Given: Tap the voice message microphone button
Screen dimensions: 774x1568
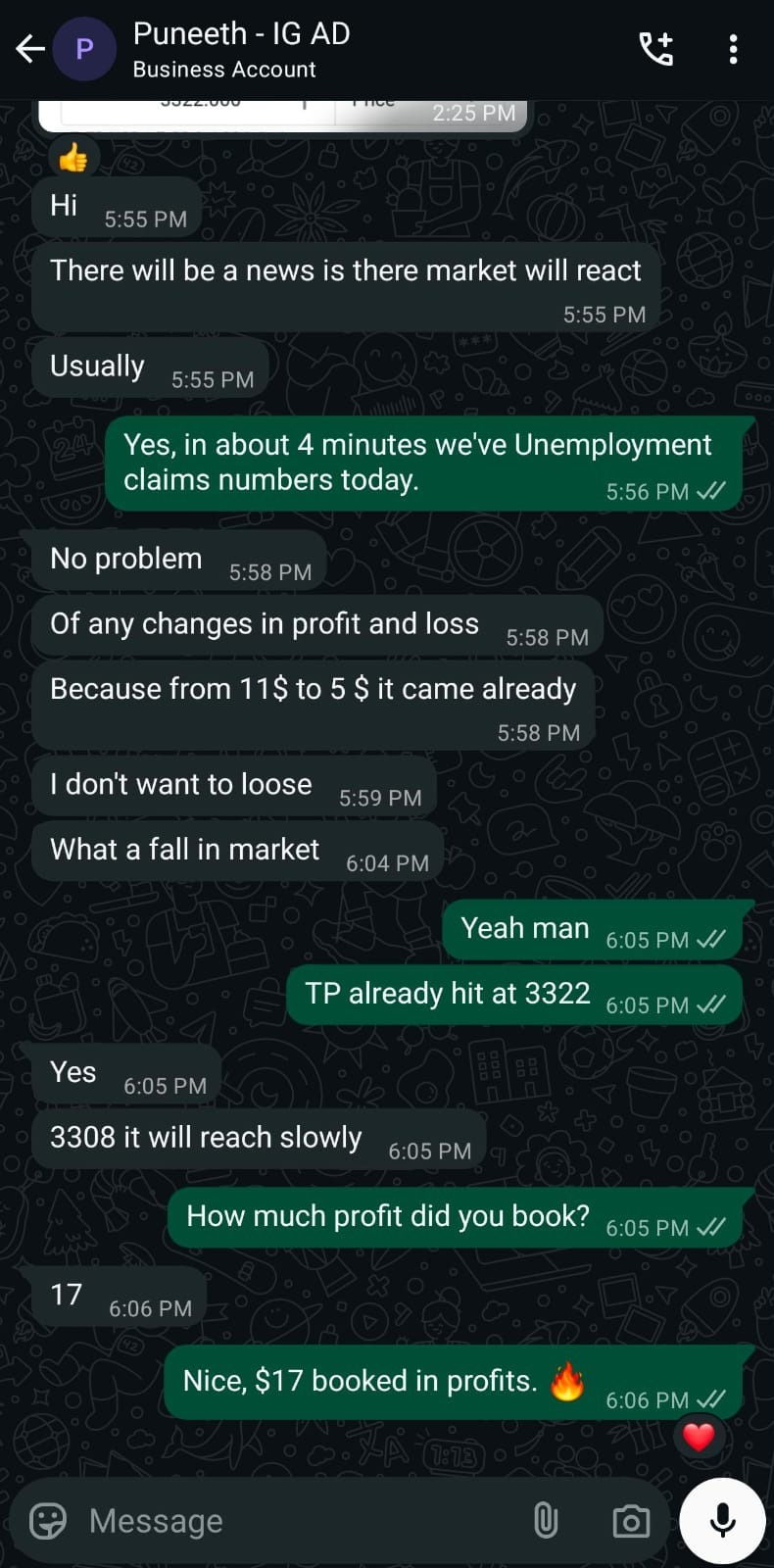Looking at the screenshot, I should click(x=723, y=1520).
